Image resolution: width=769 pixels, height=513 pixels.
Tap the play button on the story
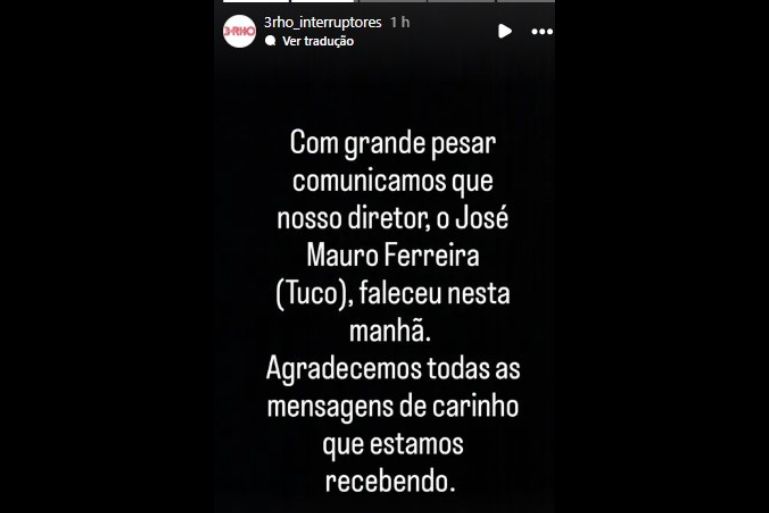click(x=505, y=31)
